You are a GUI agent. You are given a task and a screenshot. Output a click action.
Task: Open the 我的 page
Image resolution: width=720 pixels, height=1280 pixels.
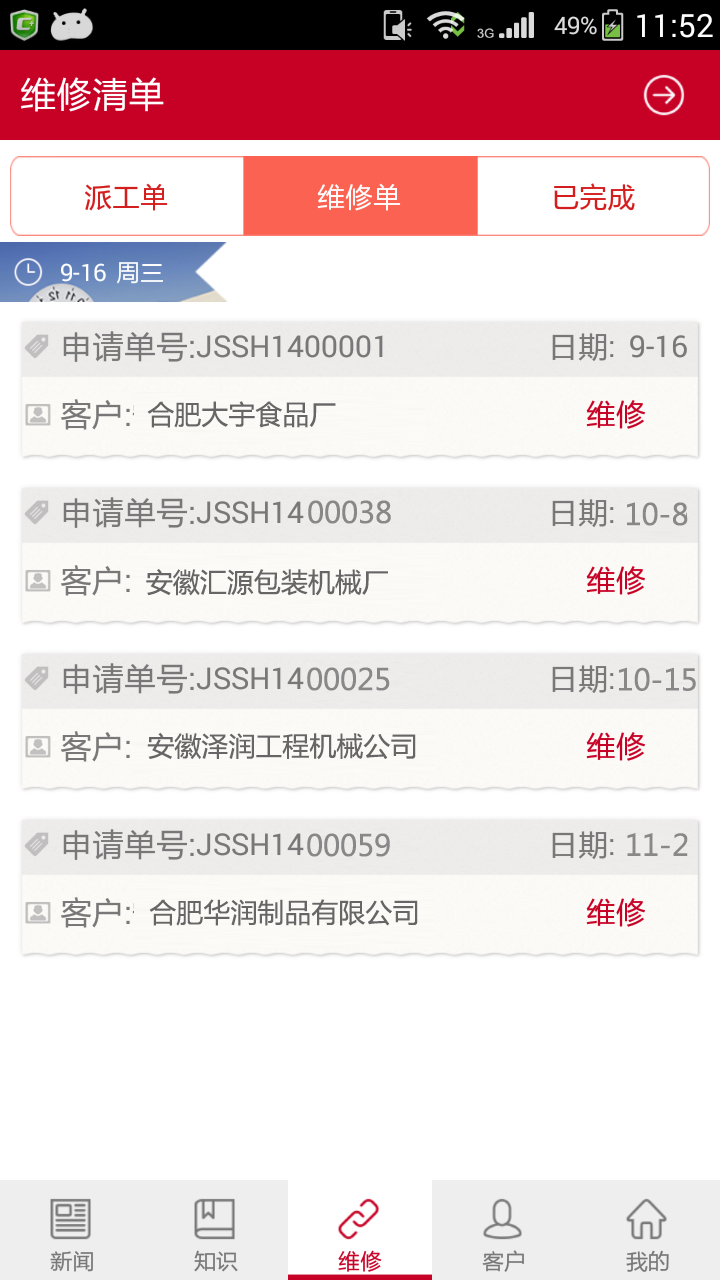(x=647, y=1232)
